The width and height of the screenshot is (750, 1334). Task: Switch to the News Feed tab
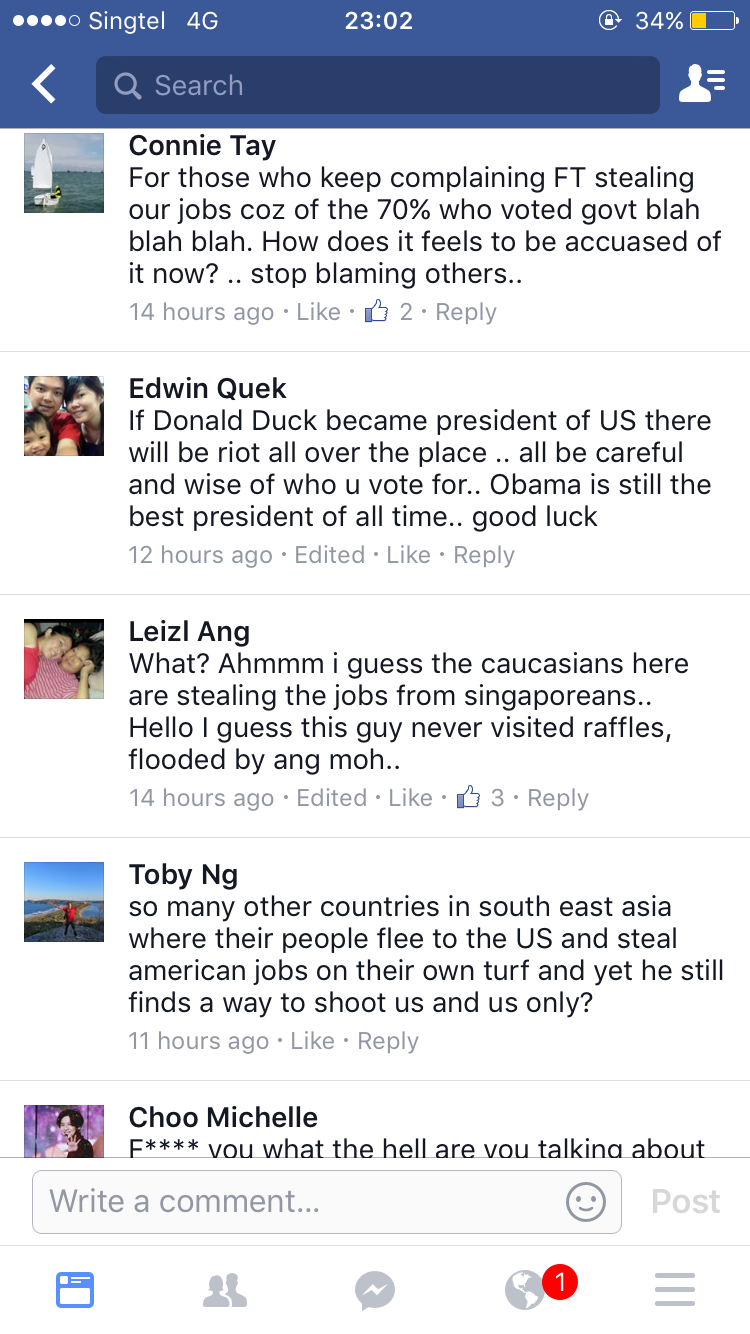(75, 1290)
